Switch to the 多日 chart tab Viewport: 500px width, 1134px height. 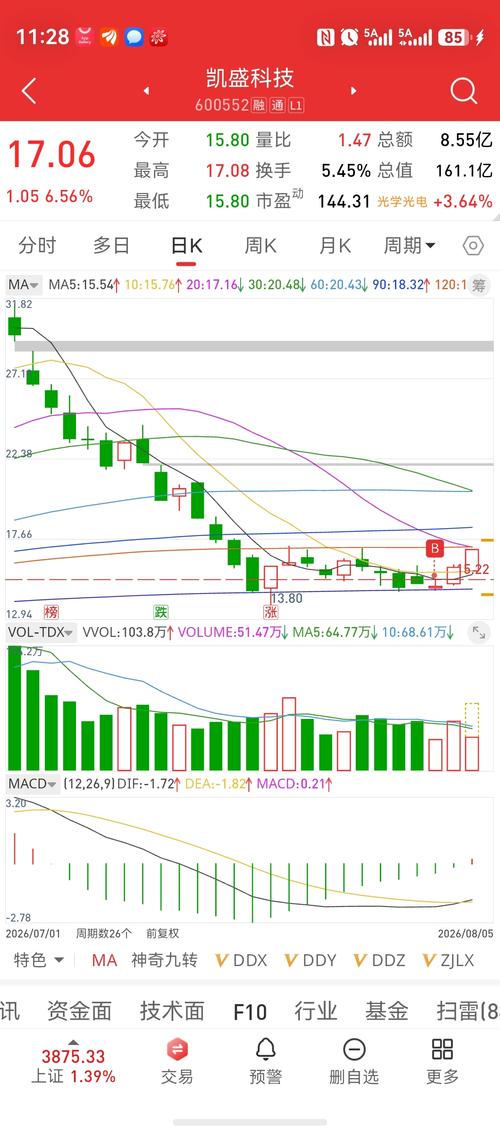click(111, 246)
